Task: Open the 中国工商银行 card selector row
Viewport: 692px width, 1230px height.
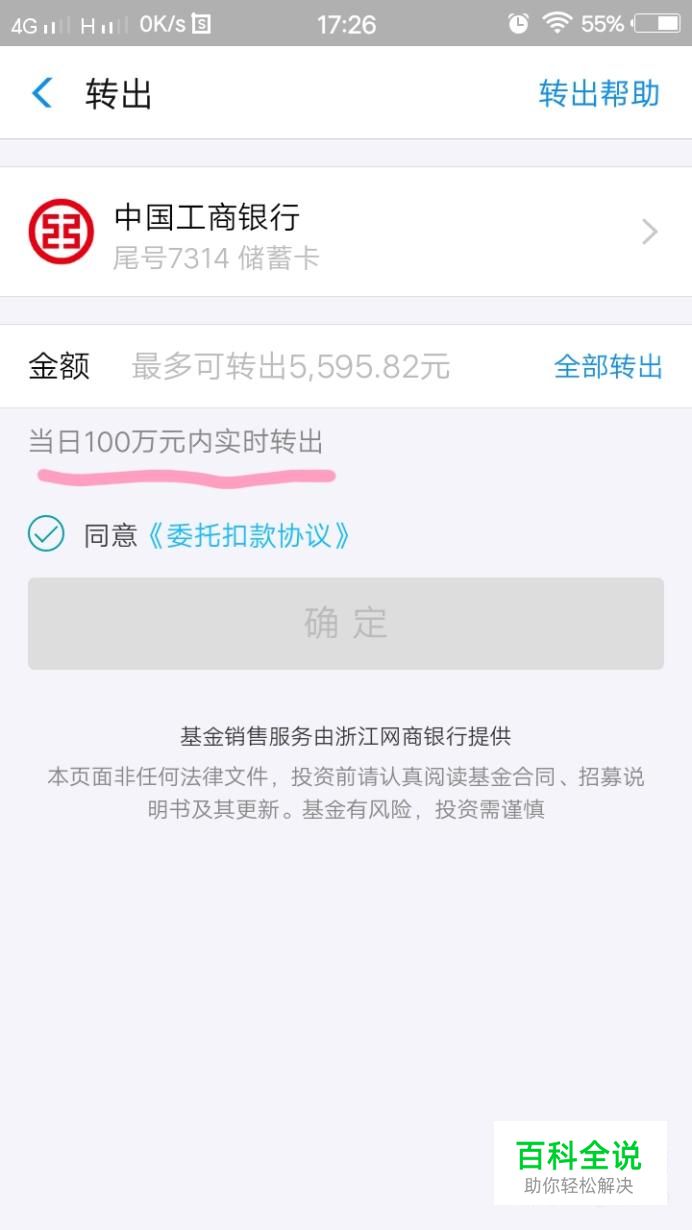Action: (346, 232)
